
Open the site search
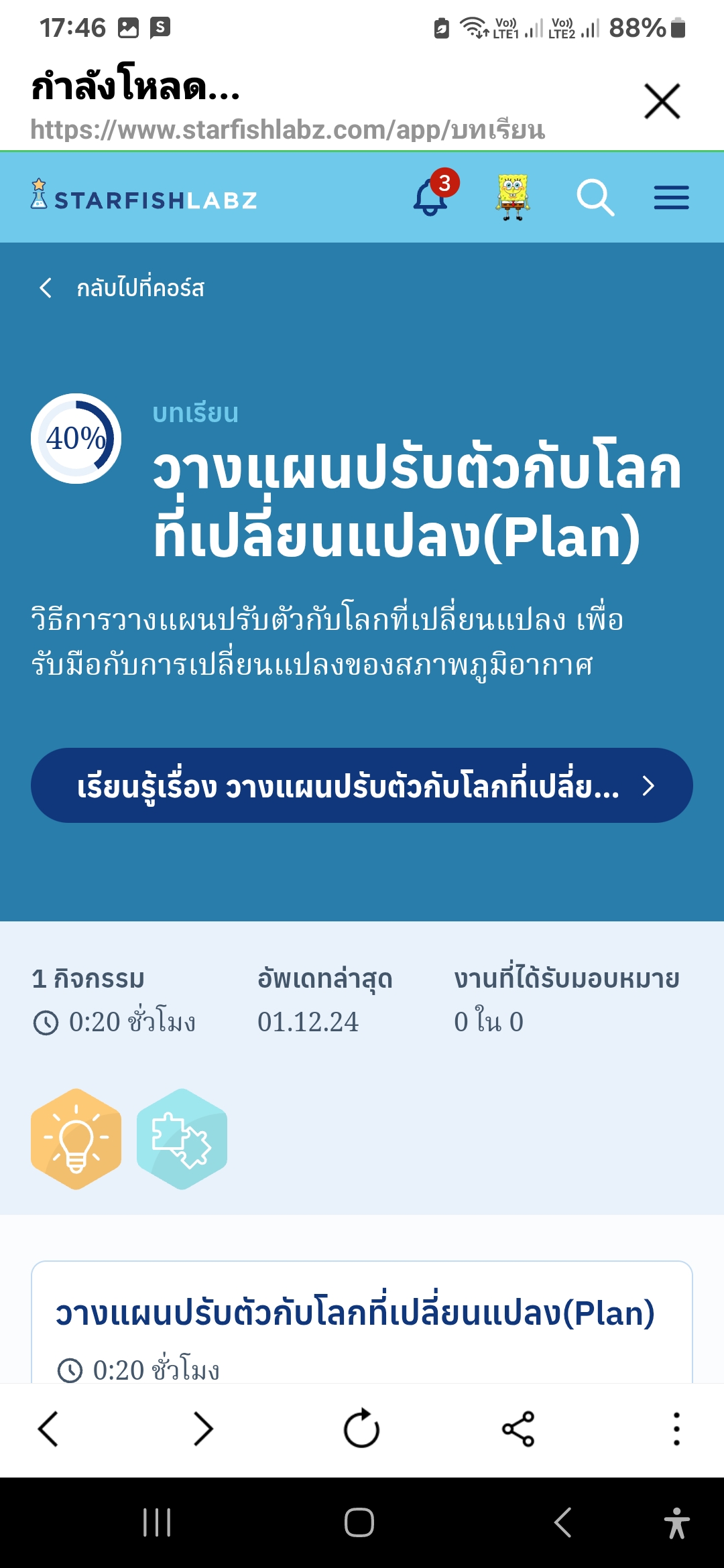595,198
